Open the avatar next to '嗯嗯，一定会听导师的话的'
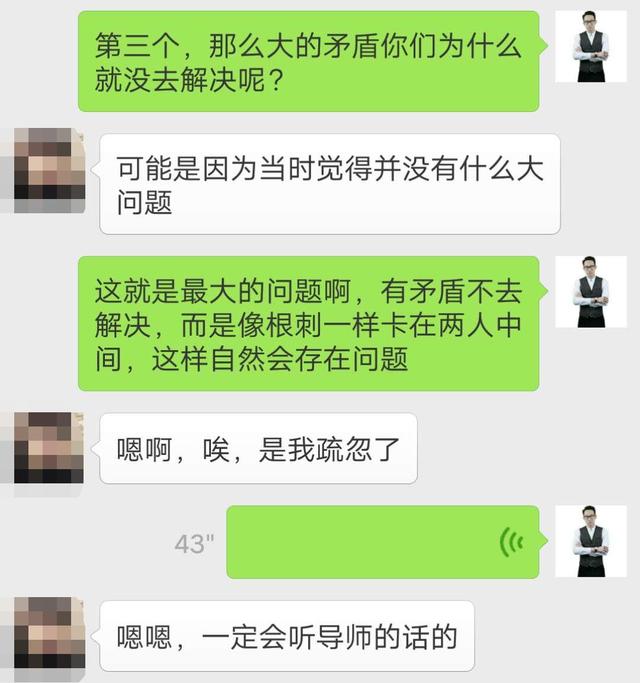This screenshot has height=683, width=640. click(41, 635)
